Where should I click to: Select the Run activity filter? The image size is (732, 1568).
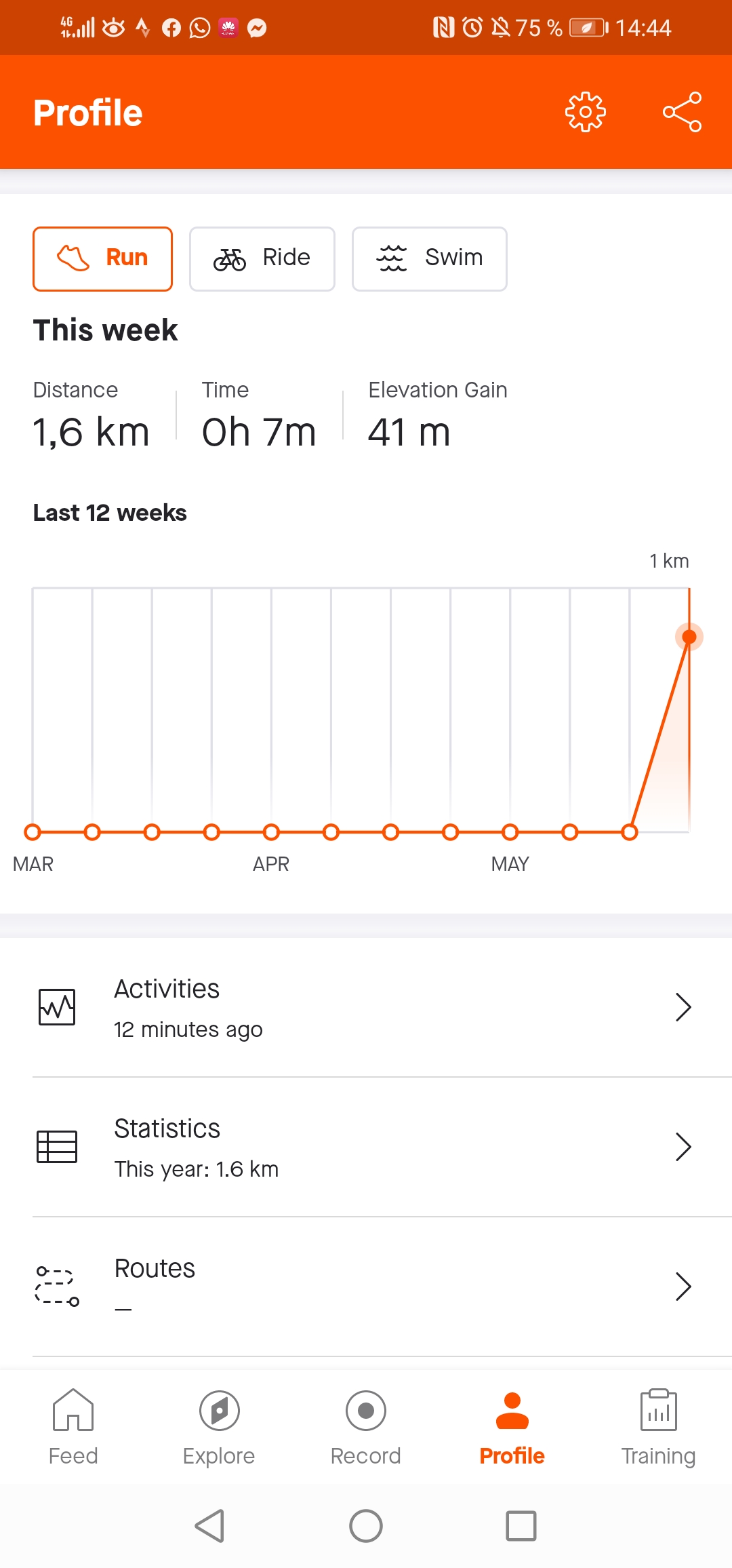click(x=102, y=258)
